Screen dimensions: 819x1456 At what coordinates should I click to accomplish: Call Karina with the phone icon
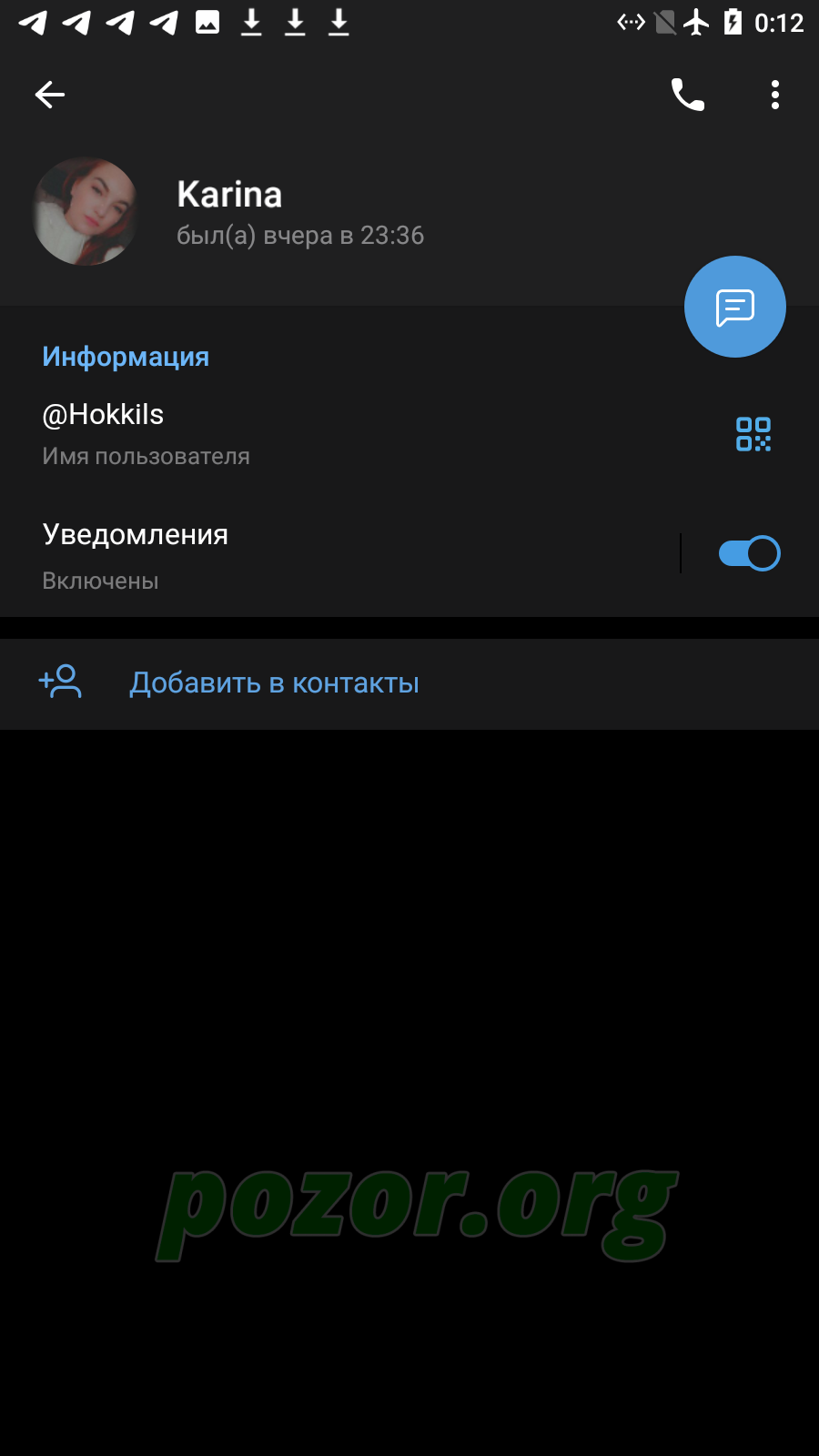tap(688, 95)
